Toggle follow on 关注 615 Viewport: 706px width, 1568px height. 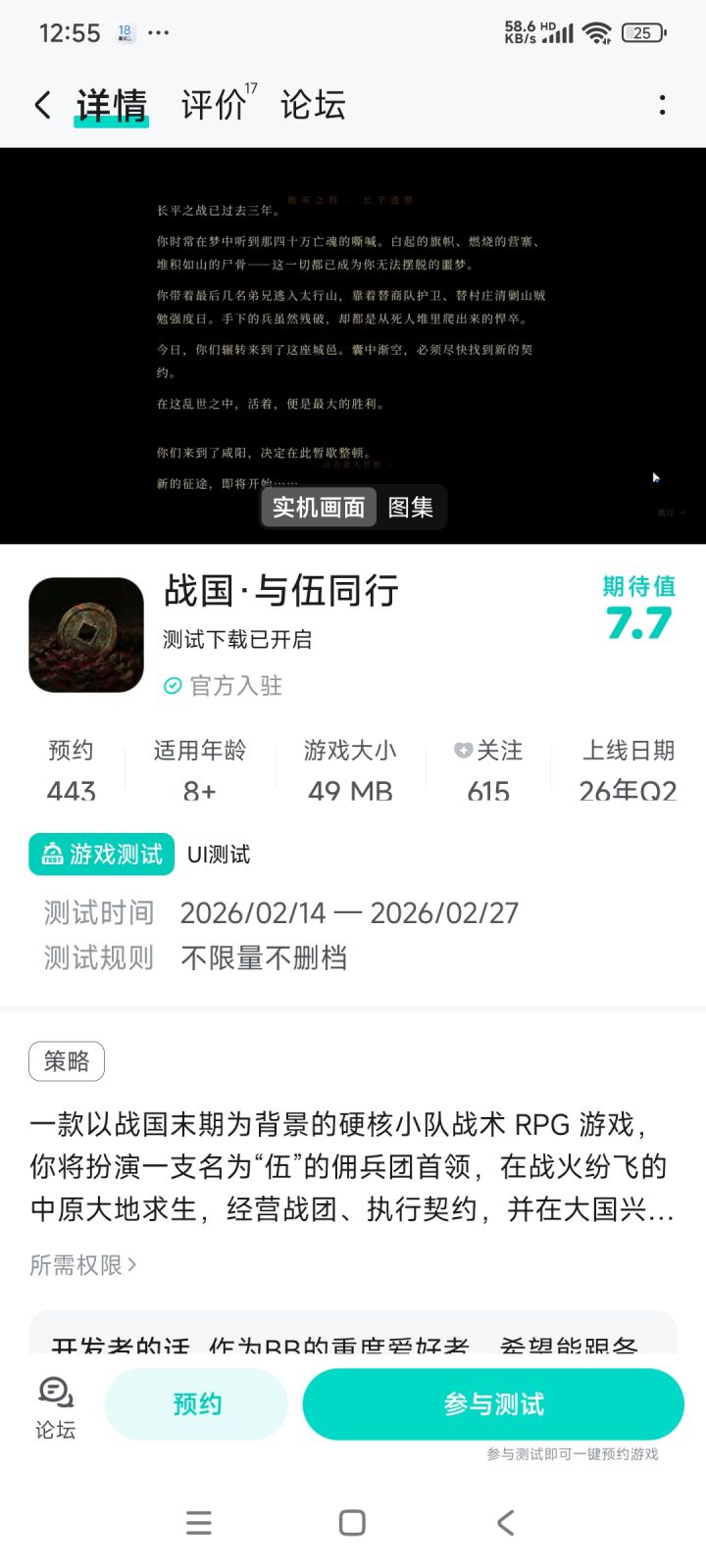[489, 770]
